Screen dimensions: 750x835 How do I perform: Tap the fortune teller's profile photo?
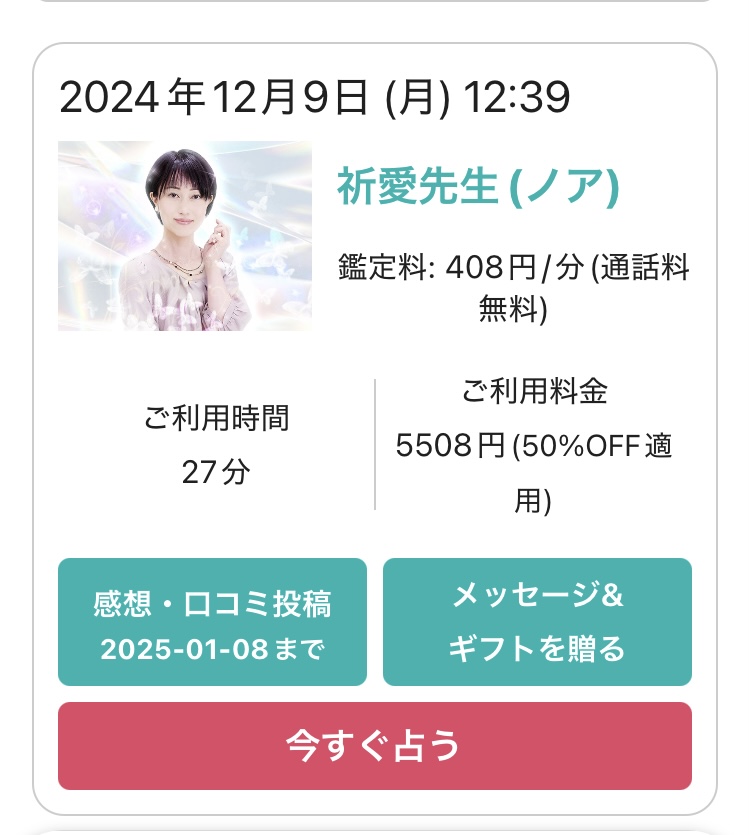coord(185,236)
